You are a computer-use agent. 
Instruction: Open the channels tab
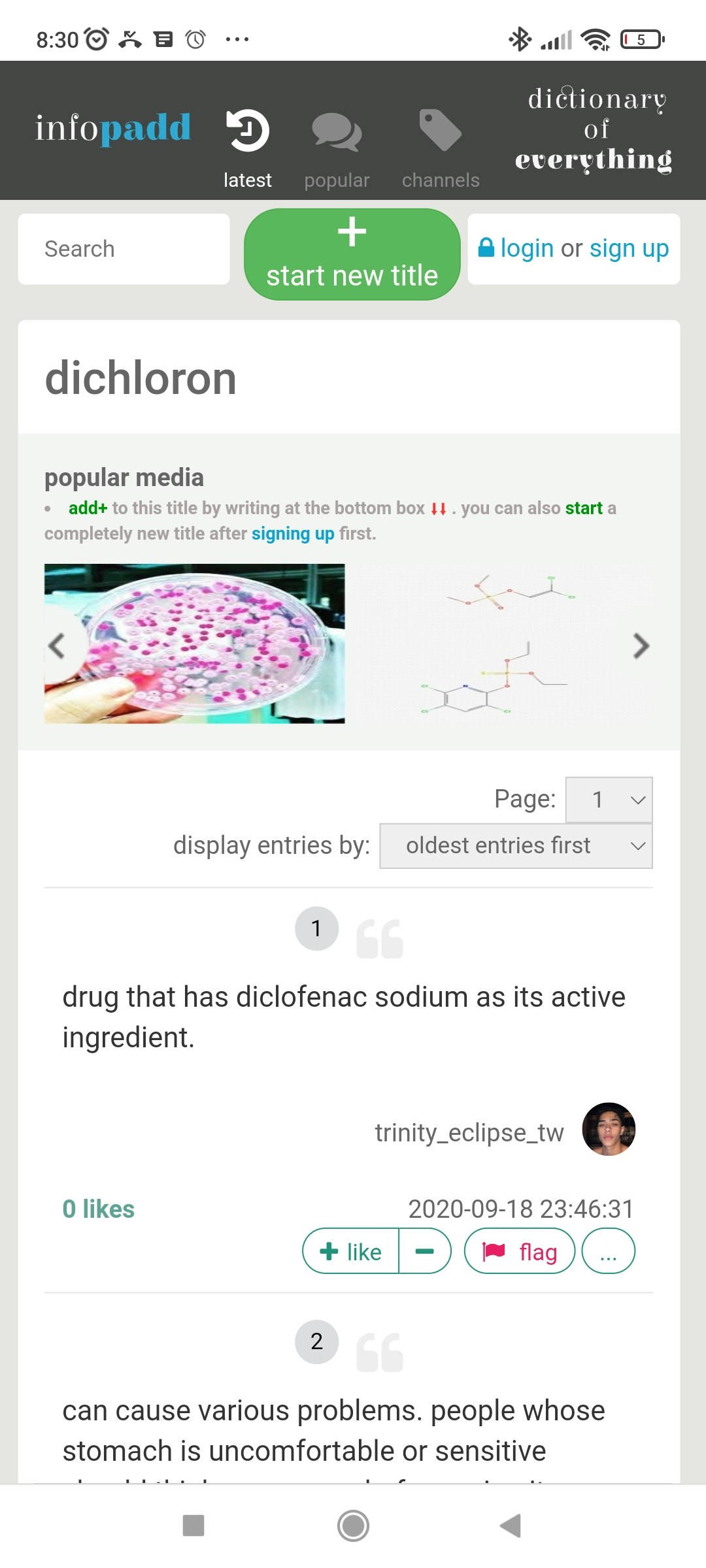[441, 147]
